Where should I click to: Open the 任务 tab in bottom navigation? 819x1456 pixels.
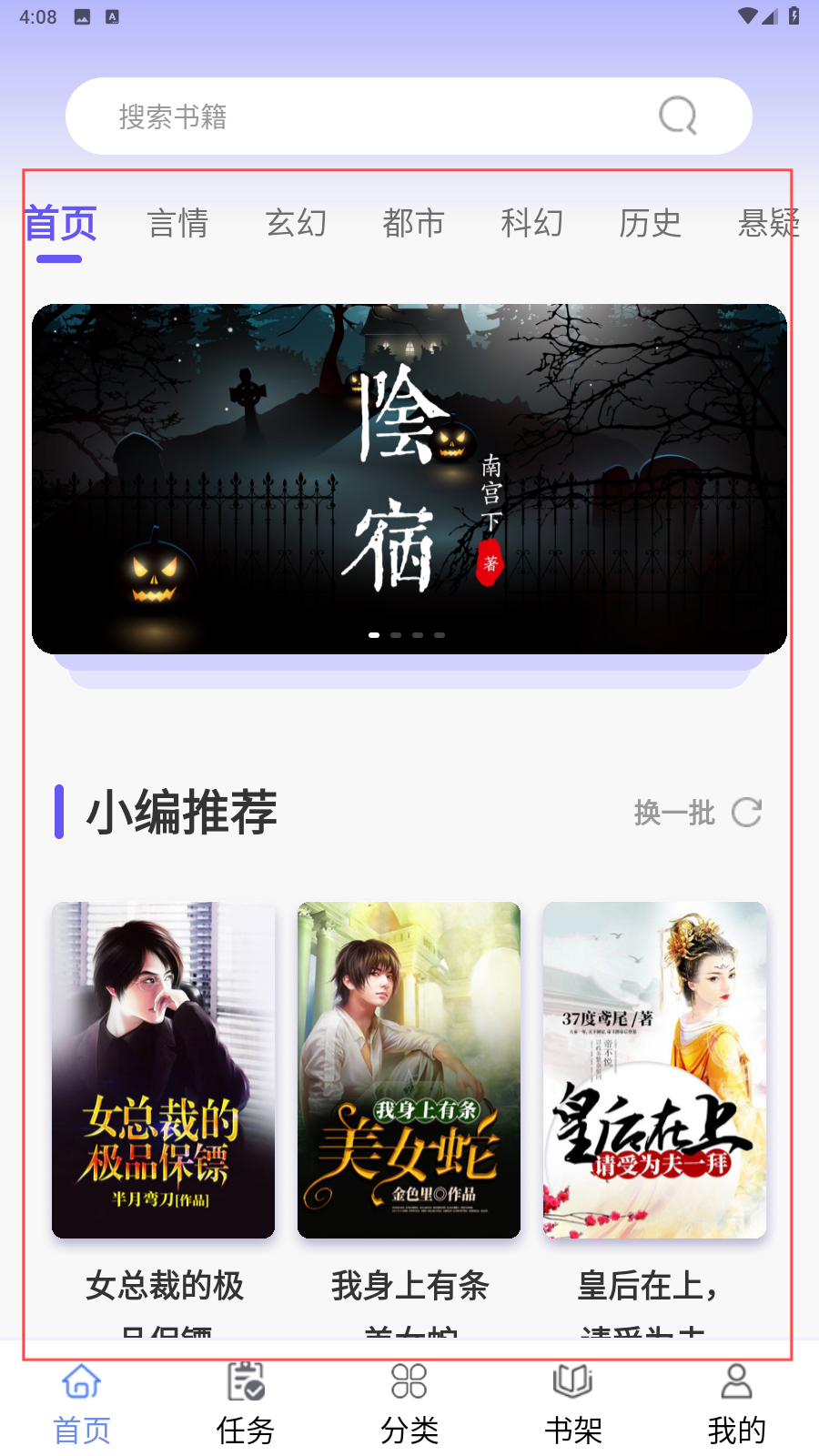246,1403
